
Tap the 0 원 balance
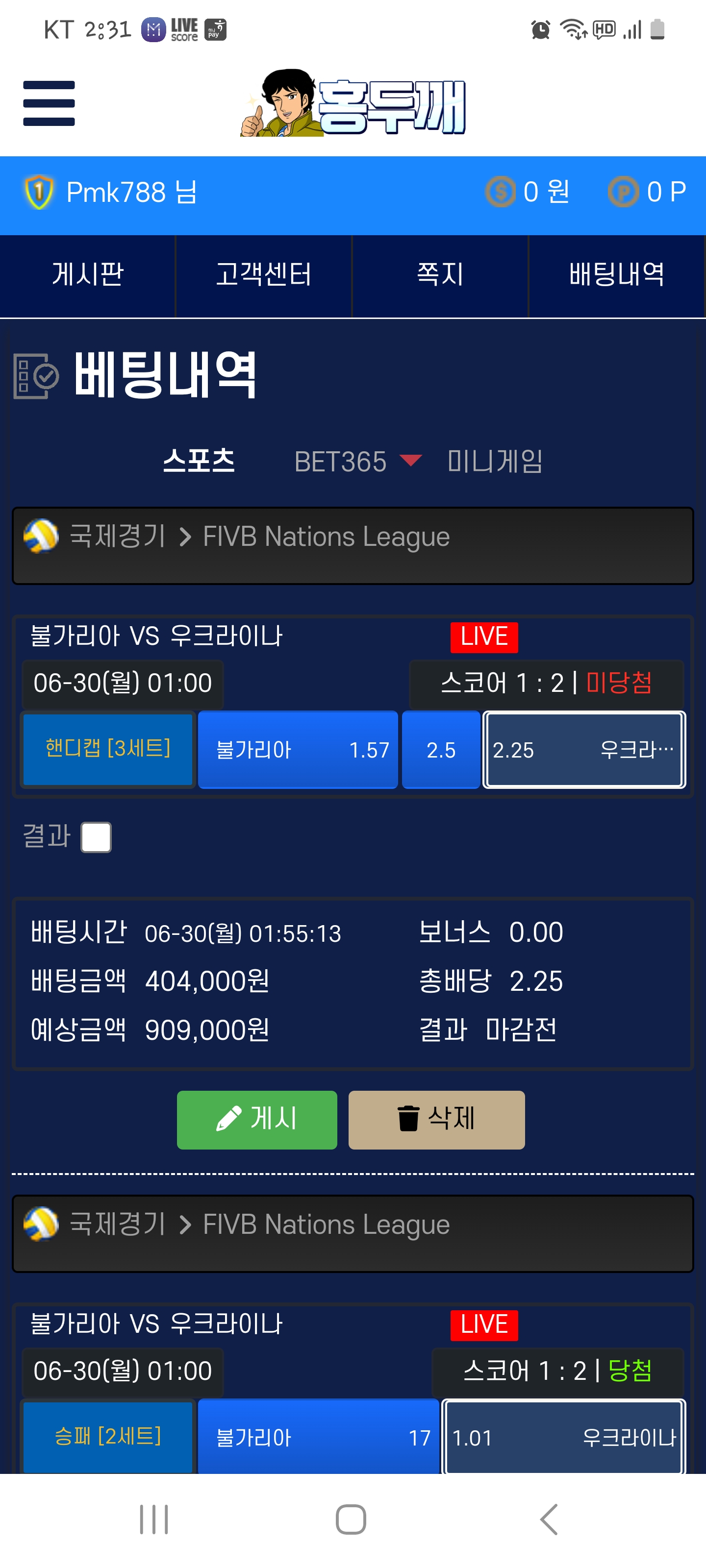point(528,193)
